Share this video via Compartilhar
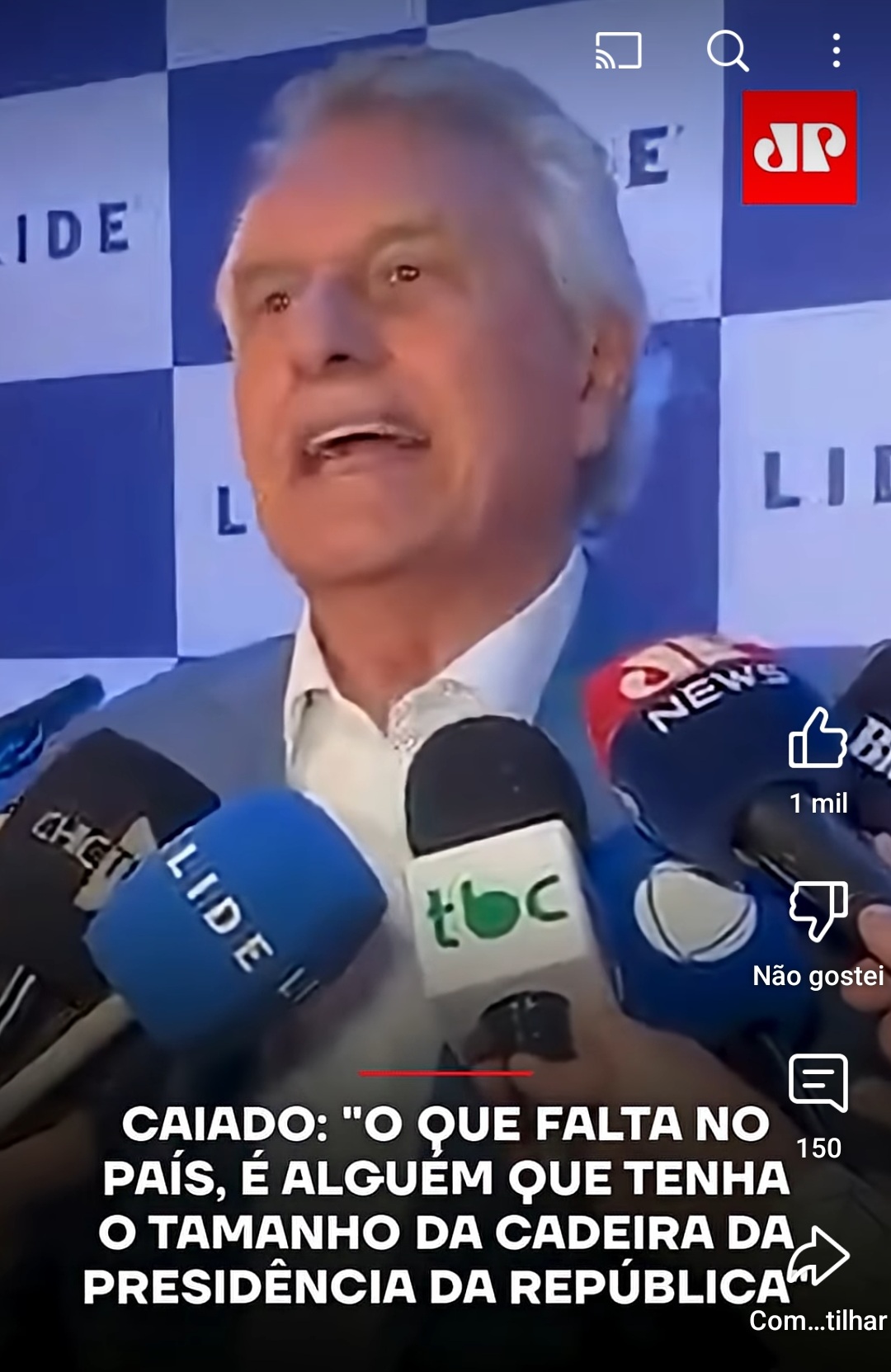 coord(818,1257)
